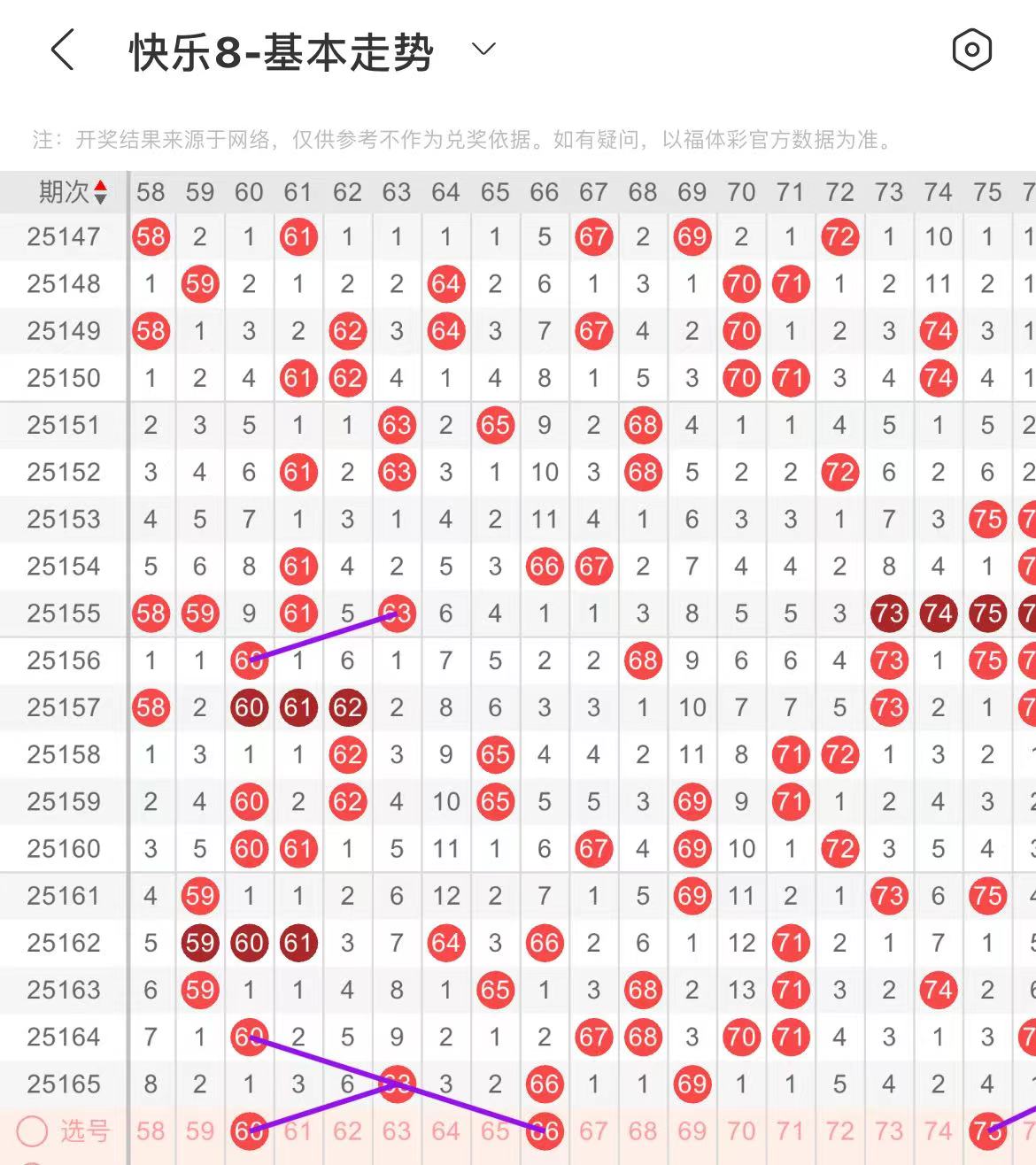This screenshot has width=1036, height=1165.
Task: Expand the 快乐8-基本走势 chart type dropdown
Action: click(x=483, y=50)
